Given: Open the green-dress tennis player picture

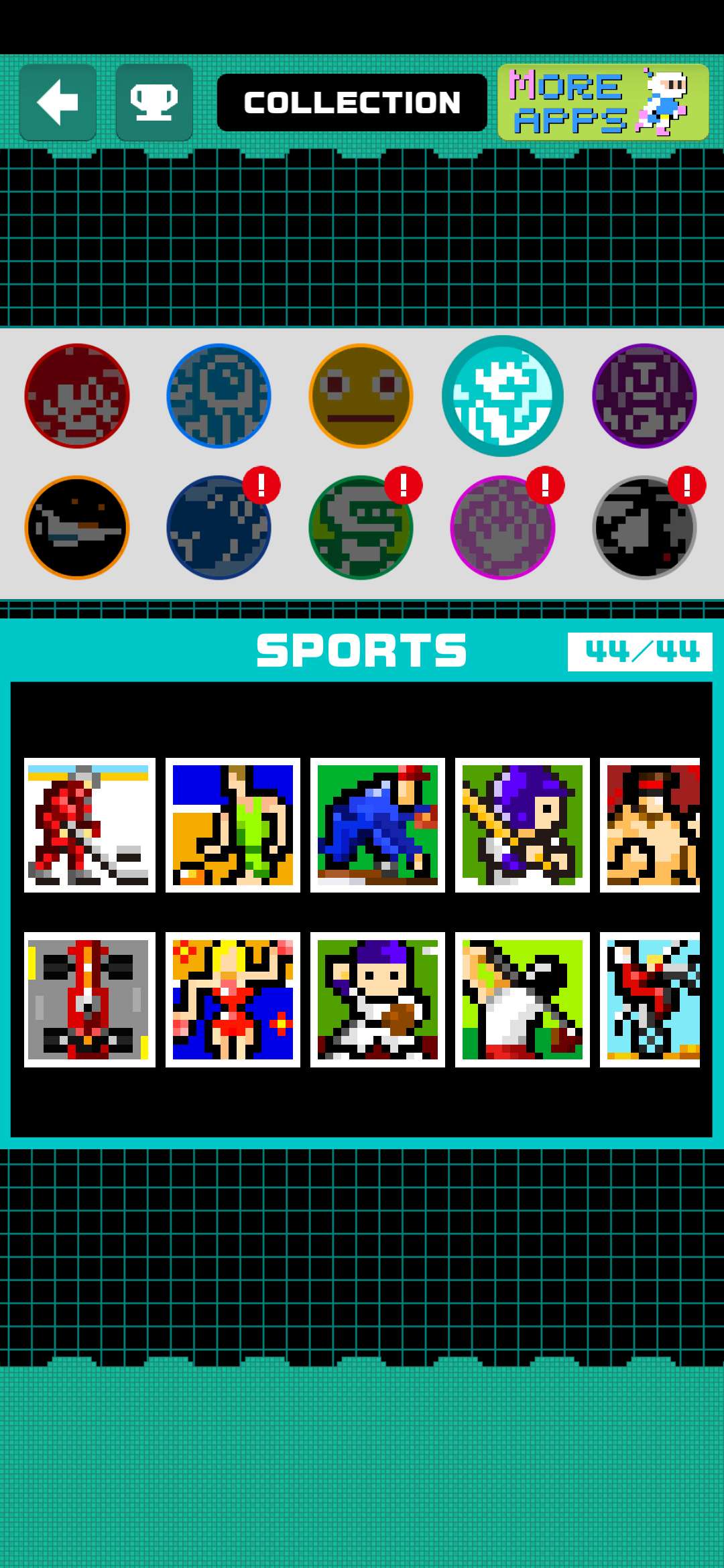Looking at the screenshot, I should [233, 825].
